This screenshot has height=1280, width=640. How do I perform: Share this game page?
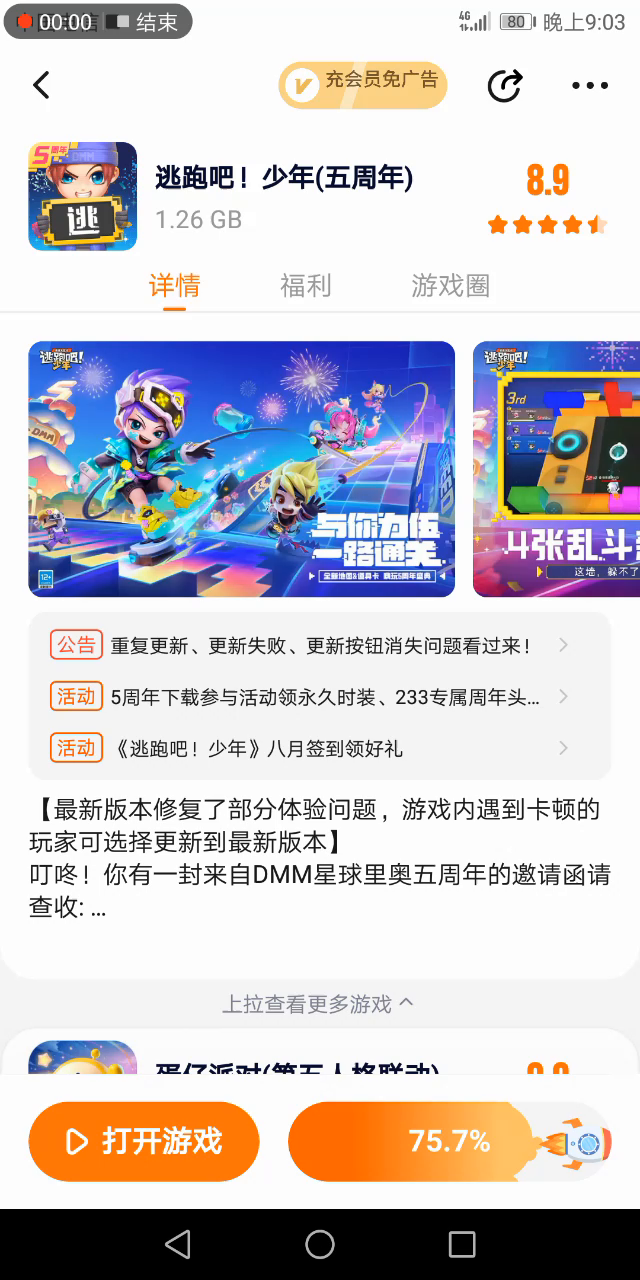click(505, 86)
